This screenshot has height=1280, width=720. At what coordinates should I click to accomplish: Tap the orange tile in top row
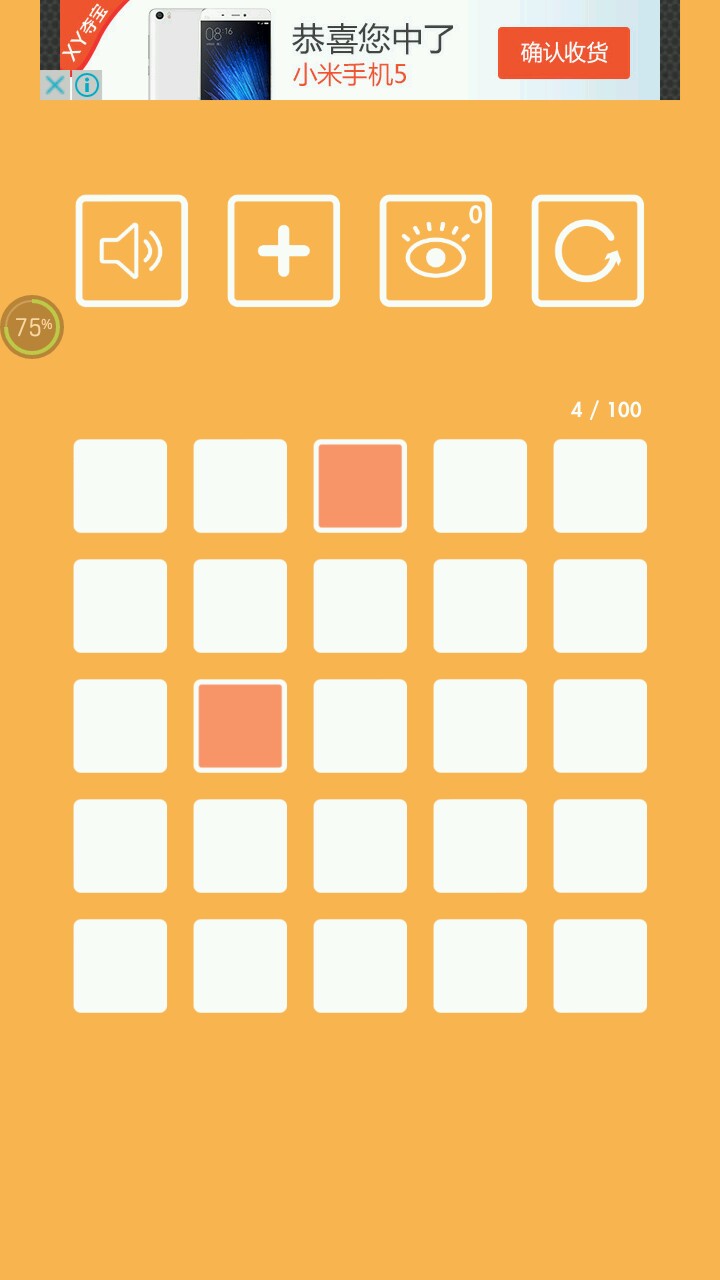click(x=360, y=486)
